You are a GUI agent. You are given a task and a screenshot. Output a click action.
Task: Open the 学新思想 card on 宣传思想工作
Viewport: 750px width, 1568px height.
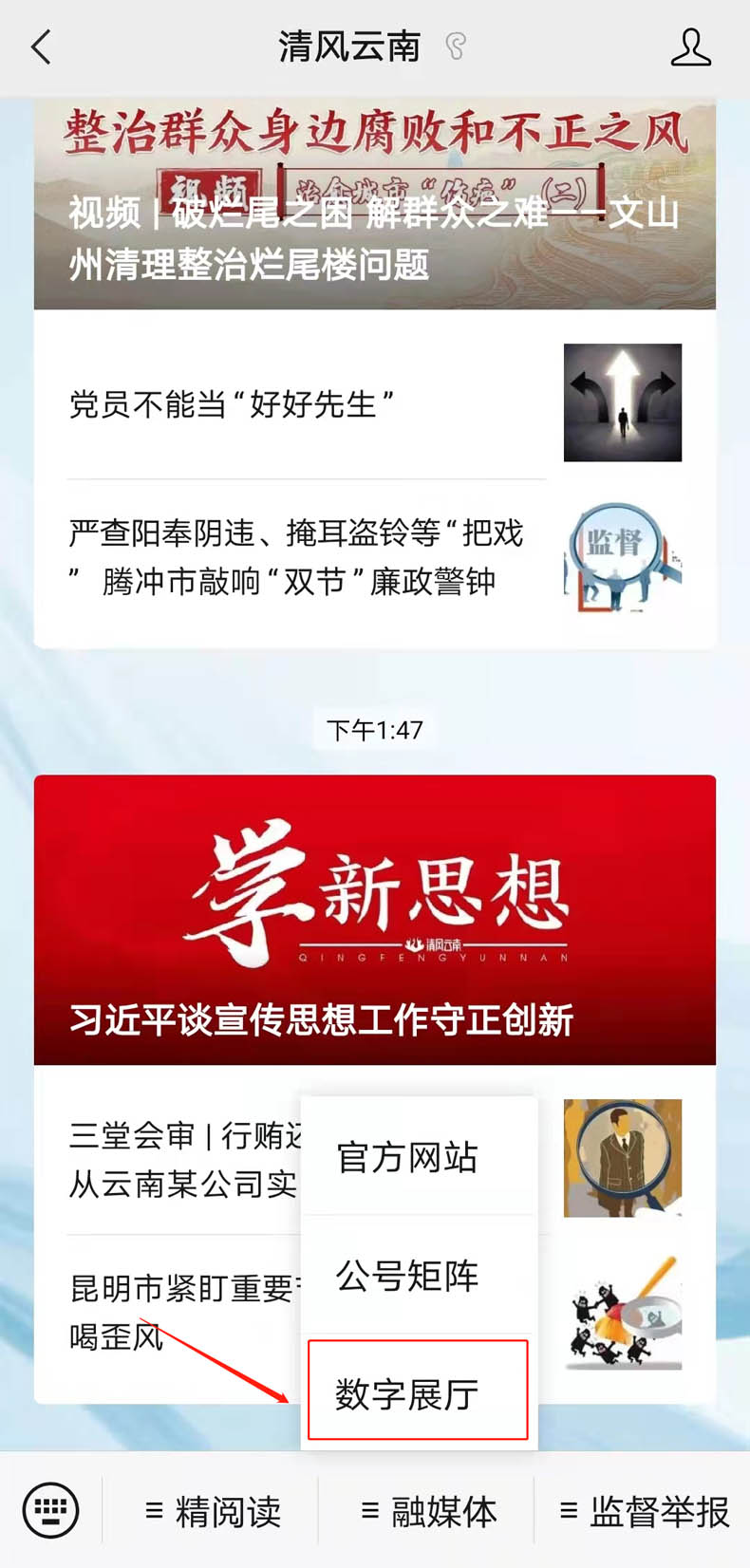pos(375,920)
